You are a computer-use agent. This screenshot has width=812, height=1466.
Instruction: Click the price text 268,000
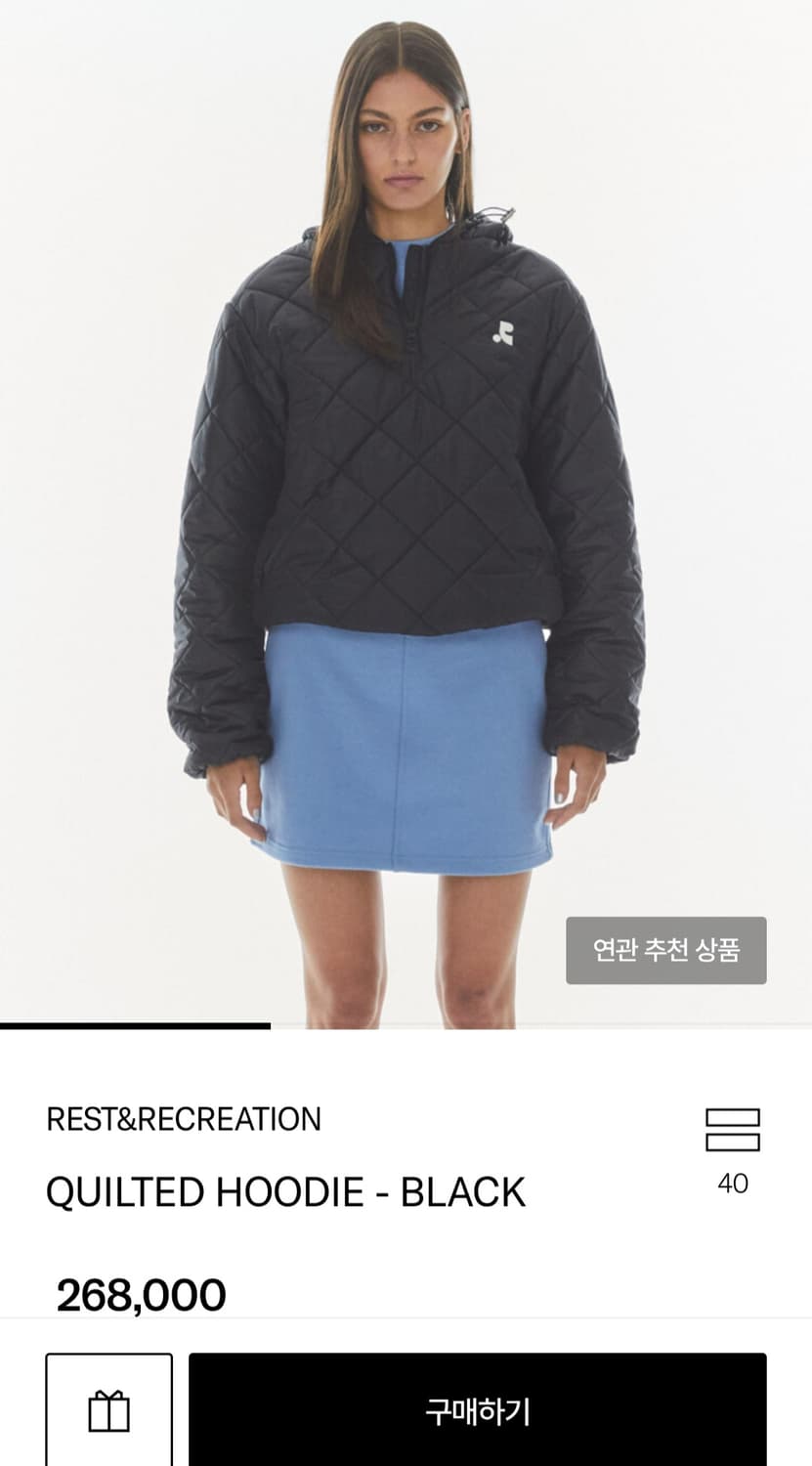[143, 1297]
